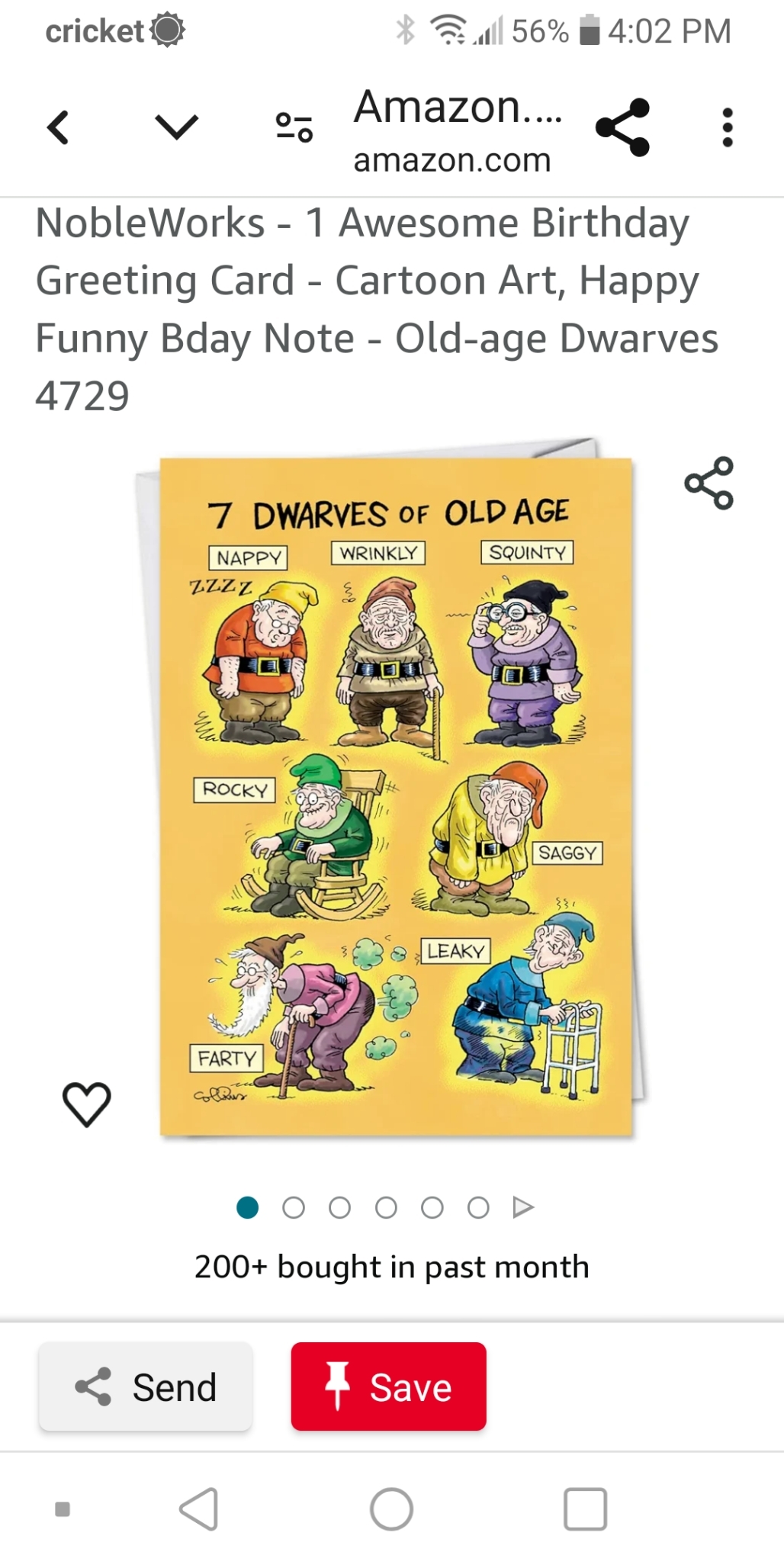Share the page from the top bar
Image resolution: width=784 pixels, height=1568 pixels.
623,127
